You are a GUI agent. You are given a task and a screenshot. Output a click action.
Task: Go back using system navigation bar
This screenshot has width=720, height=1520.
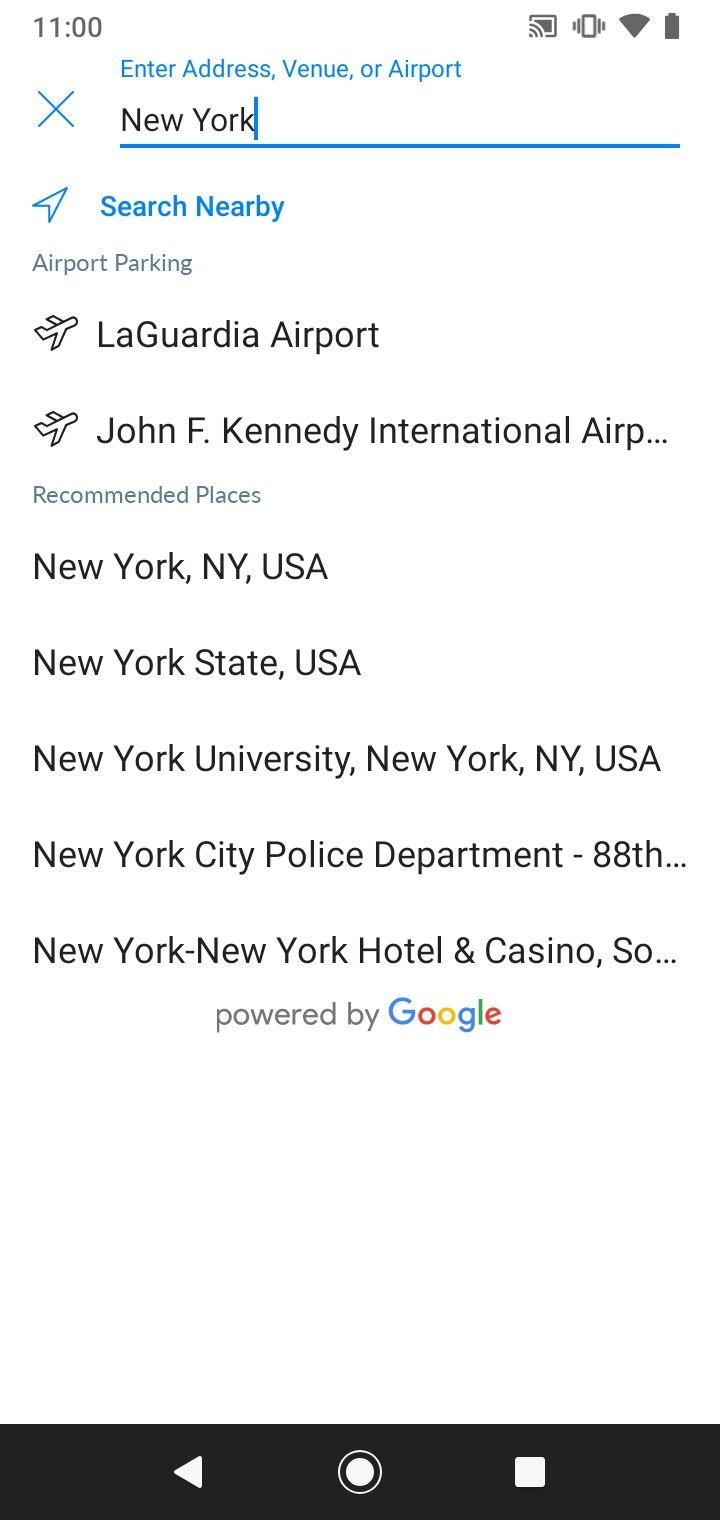pyautogui.click(x=188, y=1472)
